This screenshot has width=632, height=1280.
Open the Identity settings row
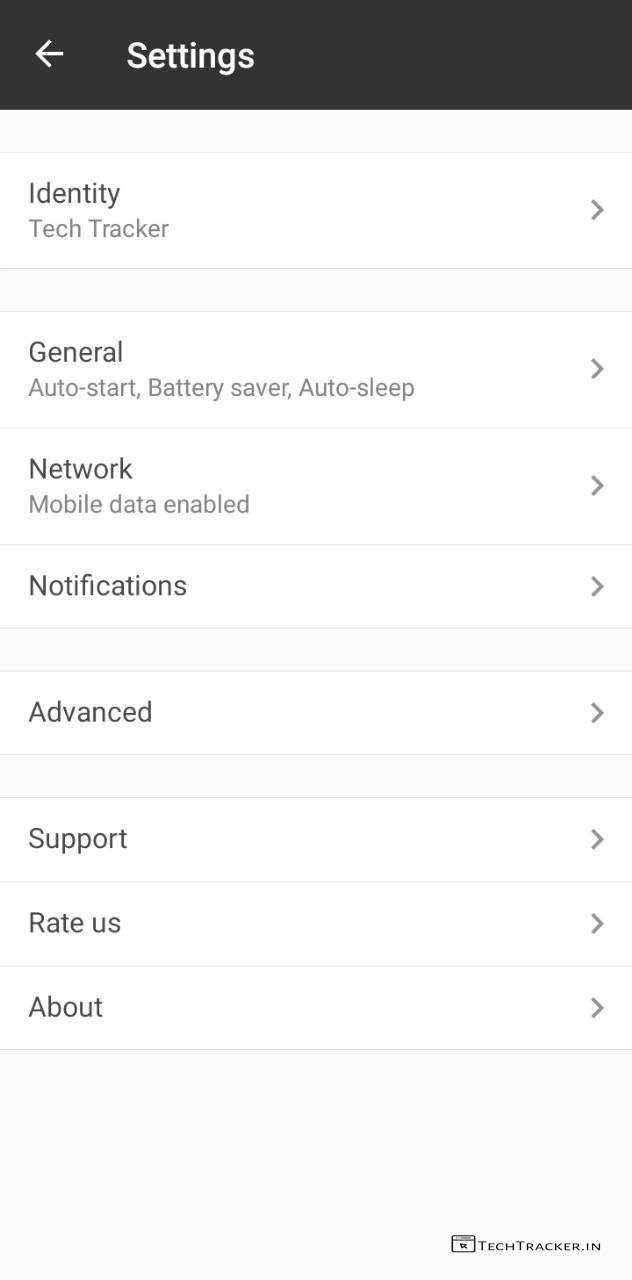pyautogui.click(x=316, y=210)
